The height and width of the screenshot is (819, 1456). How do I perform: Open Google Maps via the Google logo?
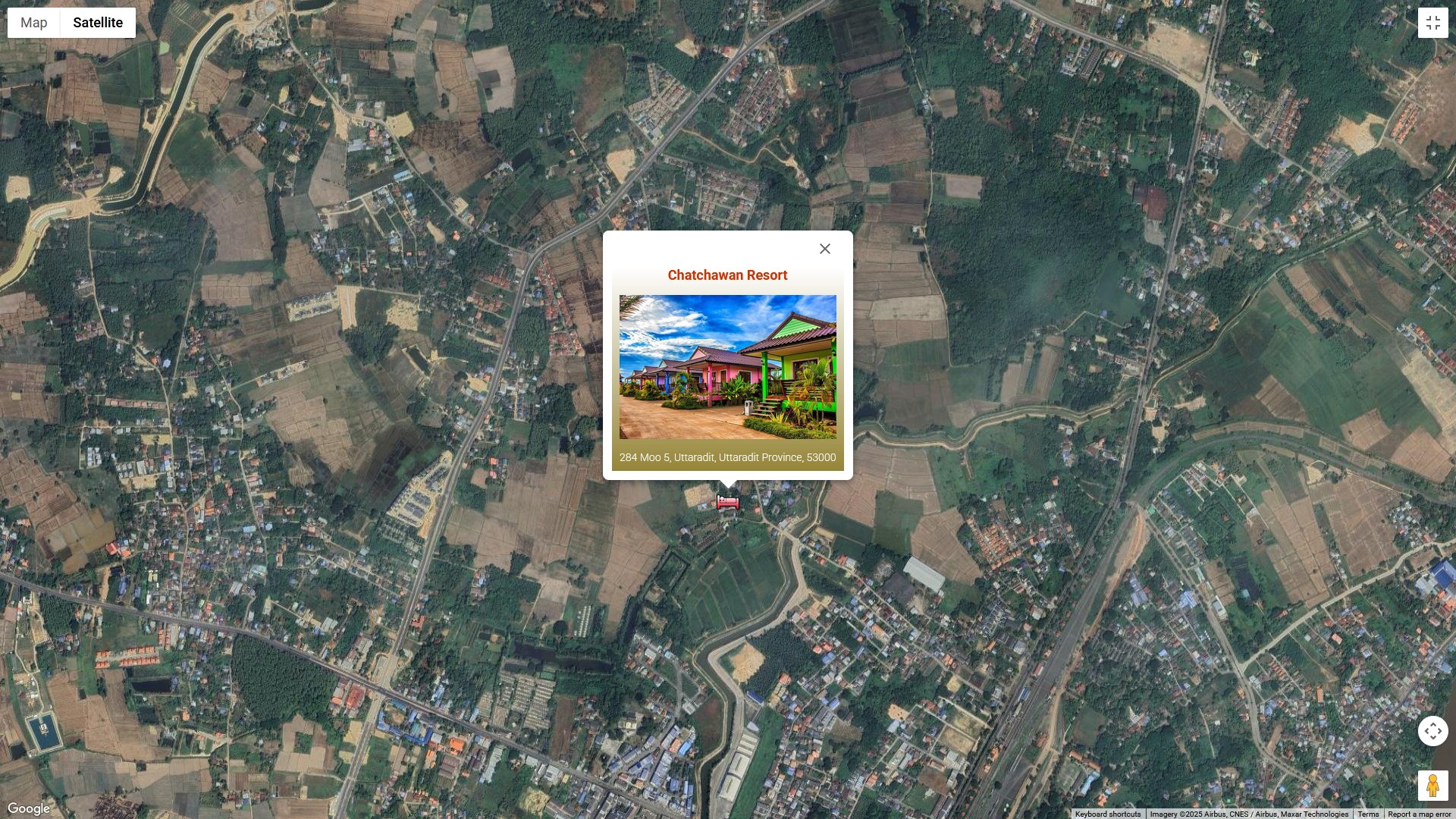[x=28, y=809]
